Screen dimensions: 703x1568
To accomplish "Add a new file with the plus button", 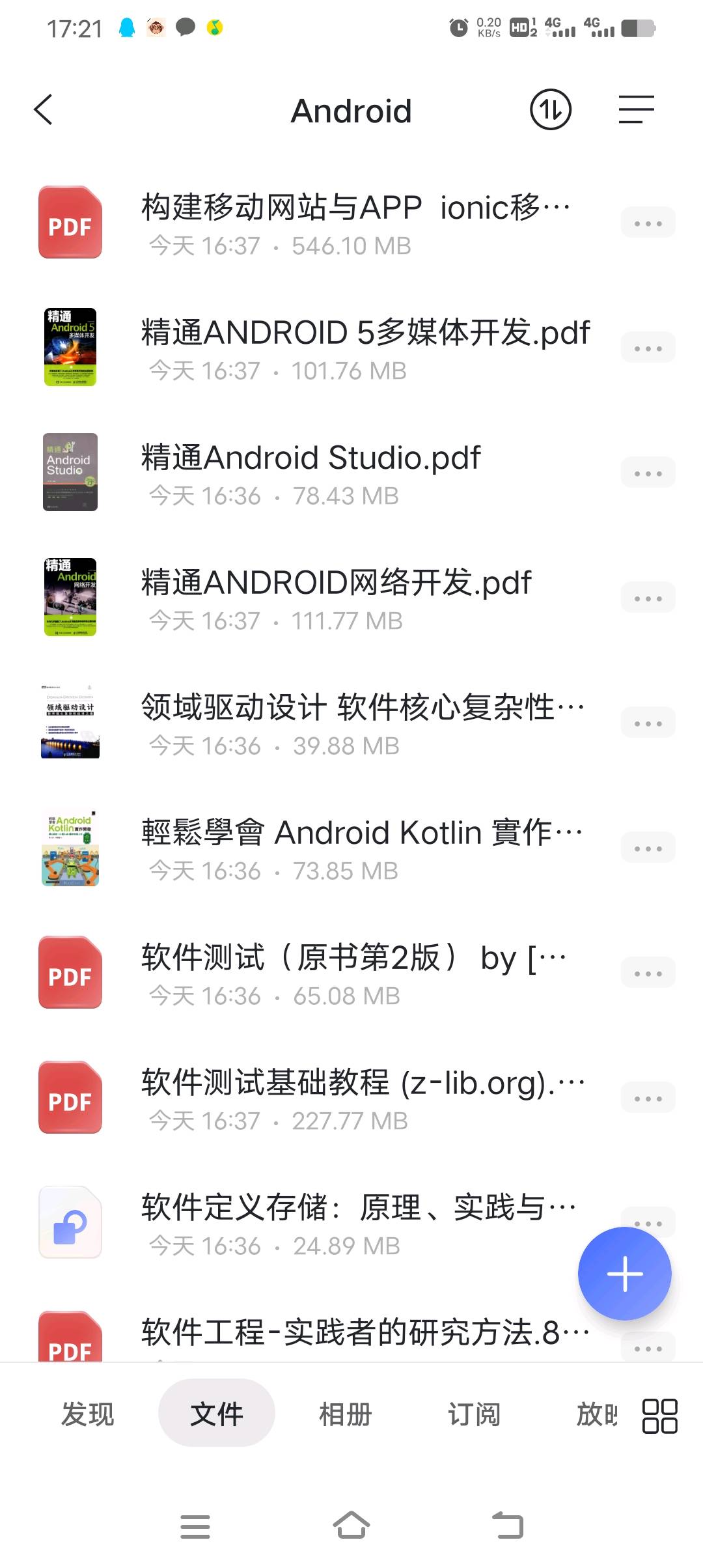I will tap(624, 1274).
